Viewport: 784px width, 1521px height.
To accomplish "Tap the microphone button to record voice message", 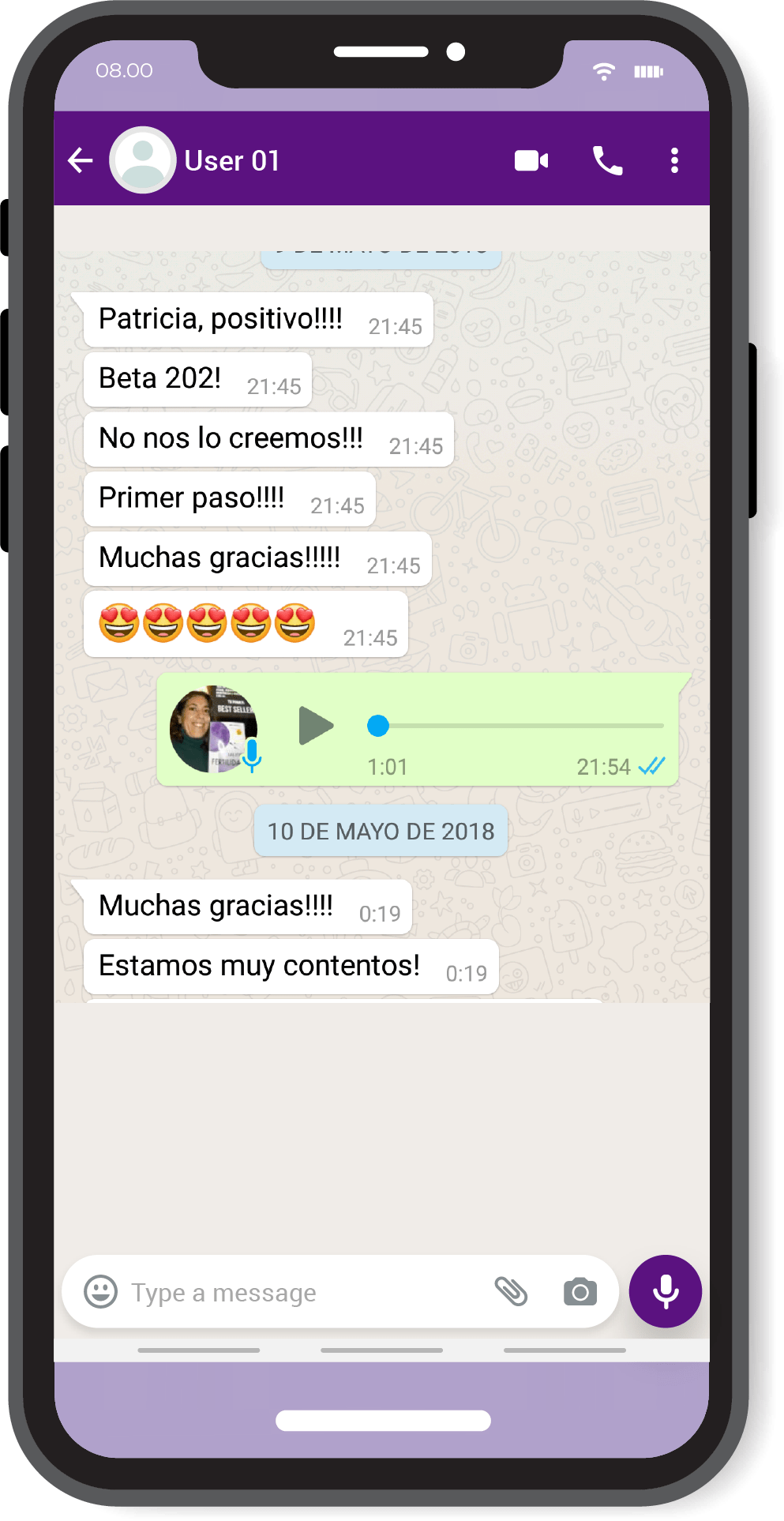I will click(665, 1291).
